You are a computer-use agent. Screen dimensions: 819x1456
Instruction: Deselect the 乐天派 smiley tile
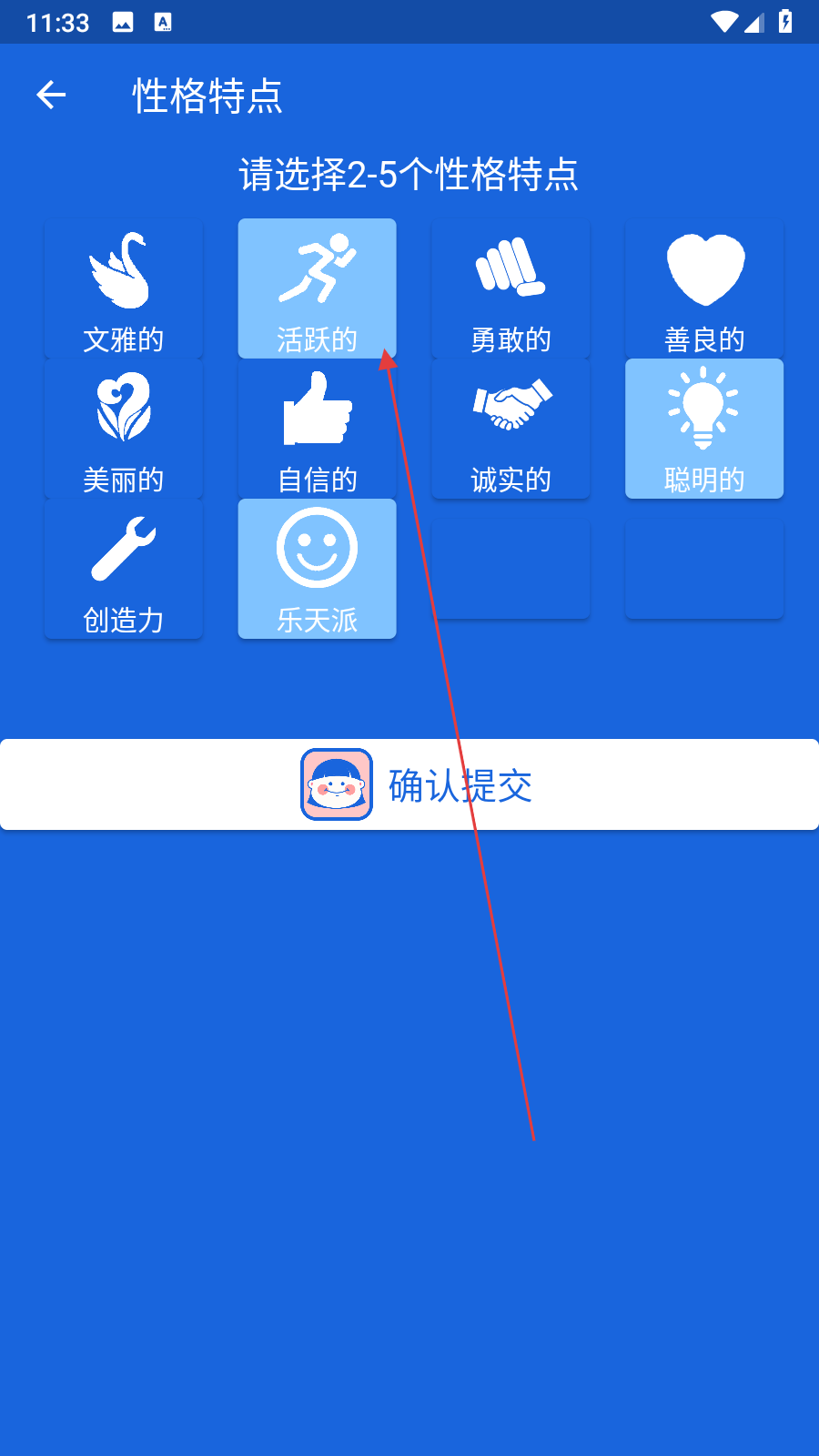pos(317,570)
